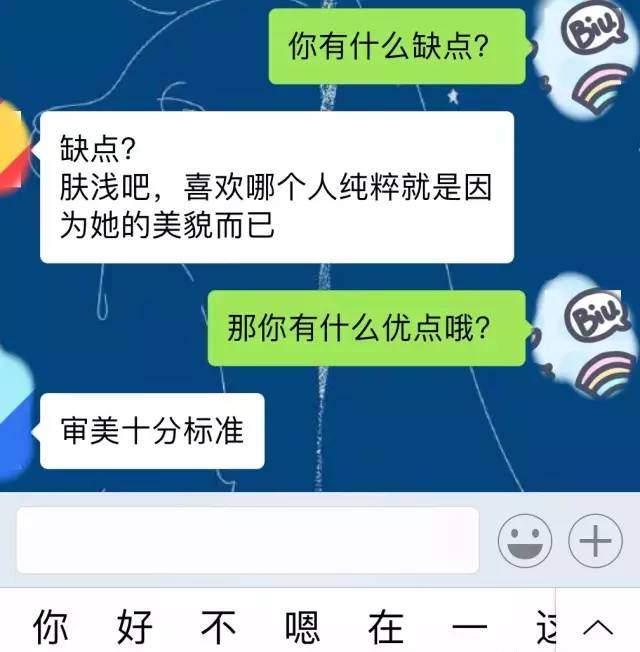
Task: Open the plus attachments menu
Action: (595, 541)
